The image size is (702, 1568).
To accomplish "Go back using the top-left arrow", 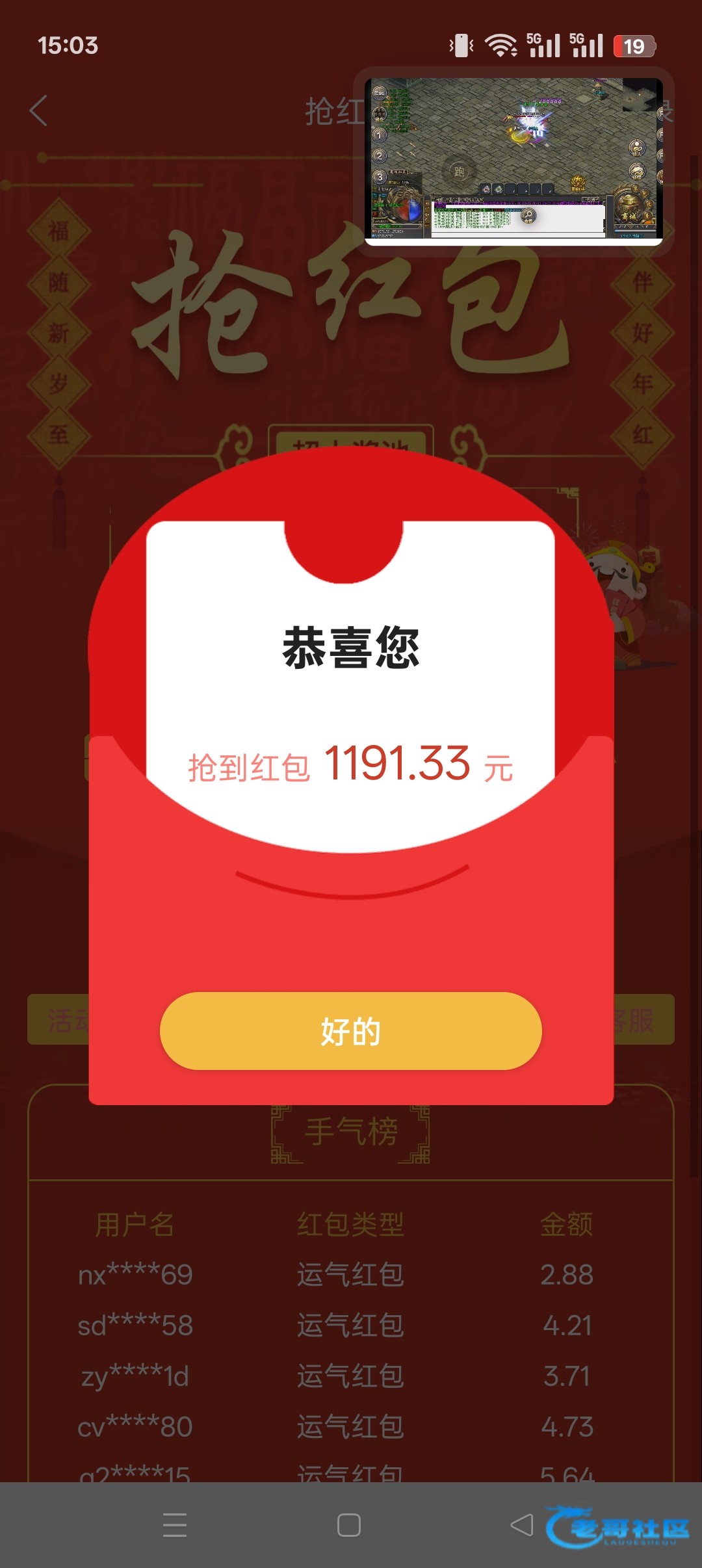I will (x=39, y=111).
